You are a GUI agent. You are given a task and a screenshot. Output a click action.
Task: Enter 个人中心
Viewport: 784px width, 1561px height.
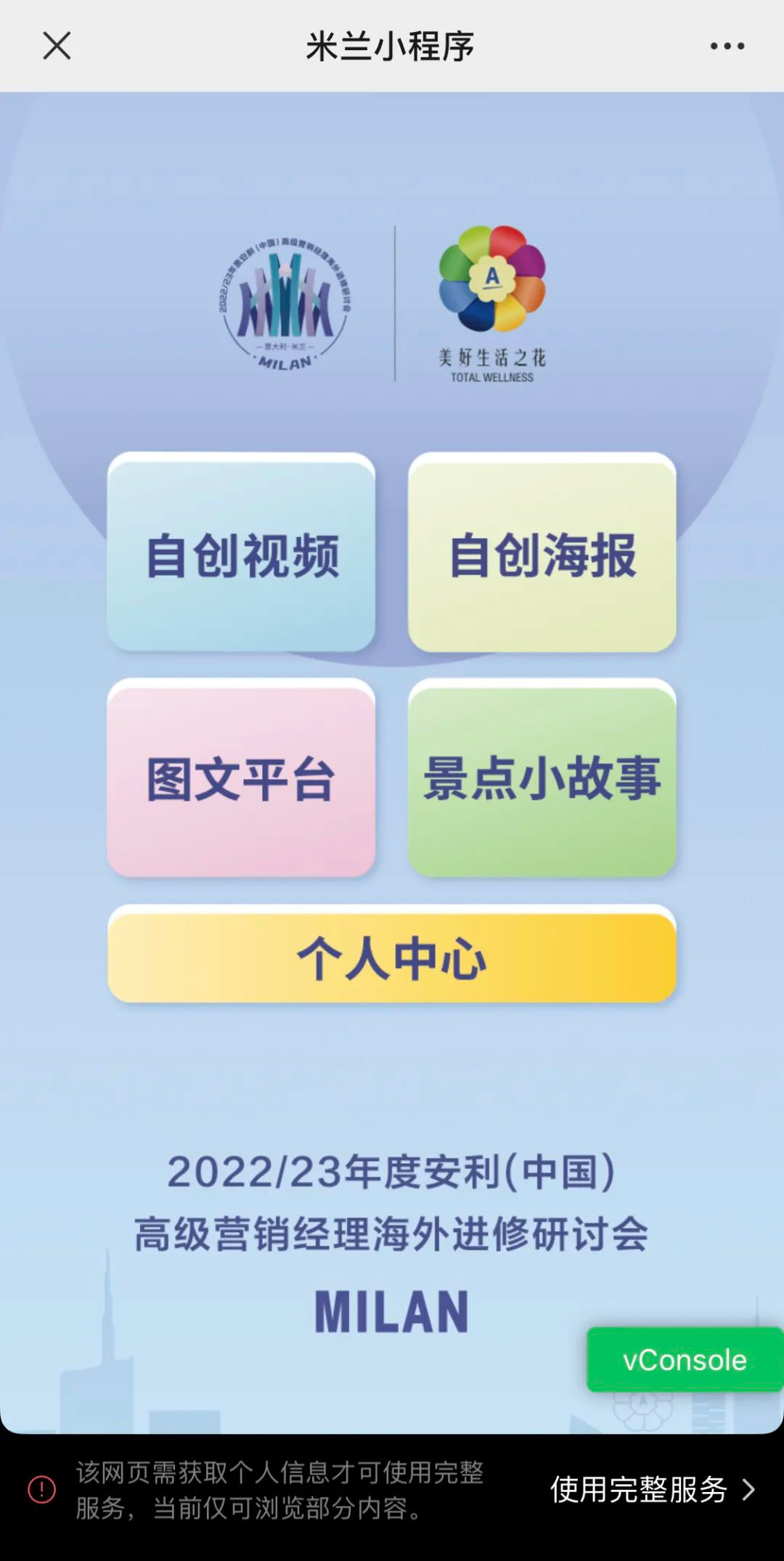[391, 955]
